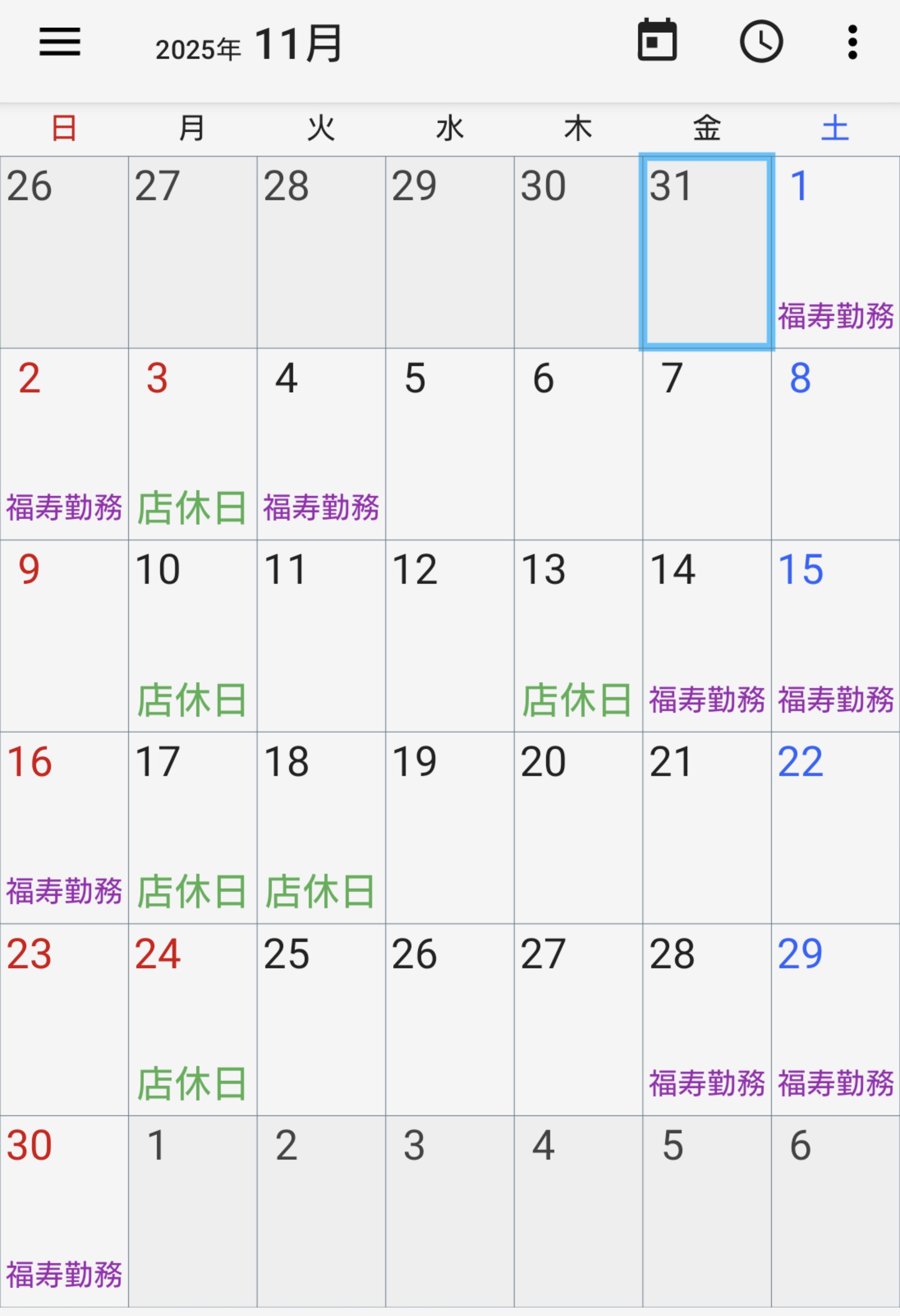The image size is (900, 1316).
Task: Choose November 11 empty day
Action: 321,636
